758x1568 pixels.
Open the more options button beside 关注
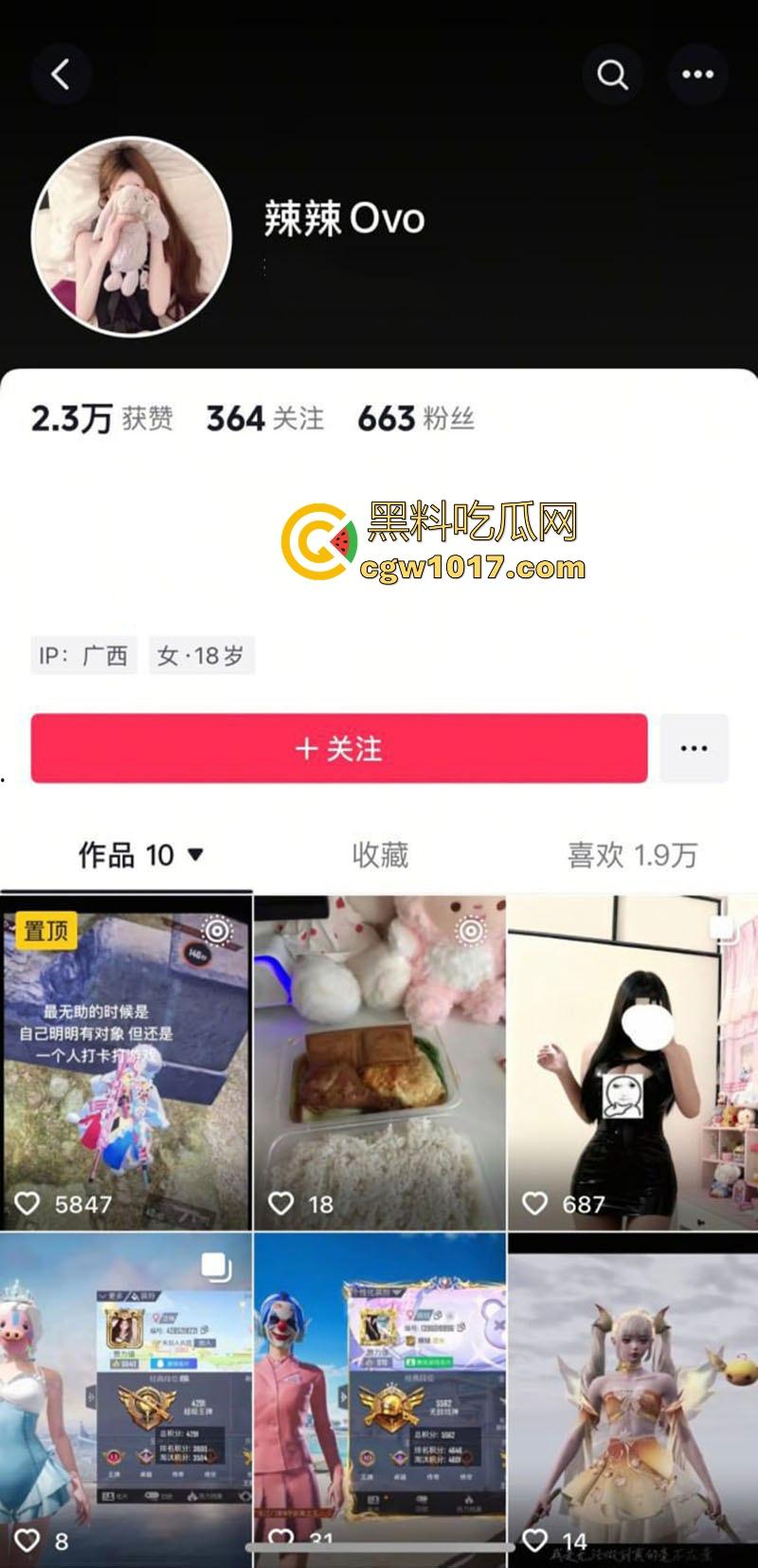pyautogui.click(x=695, y=748)
